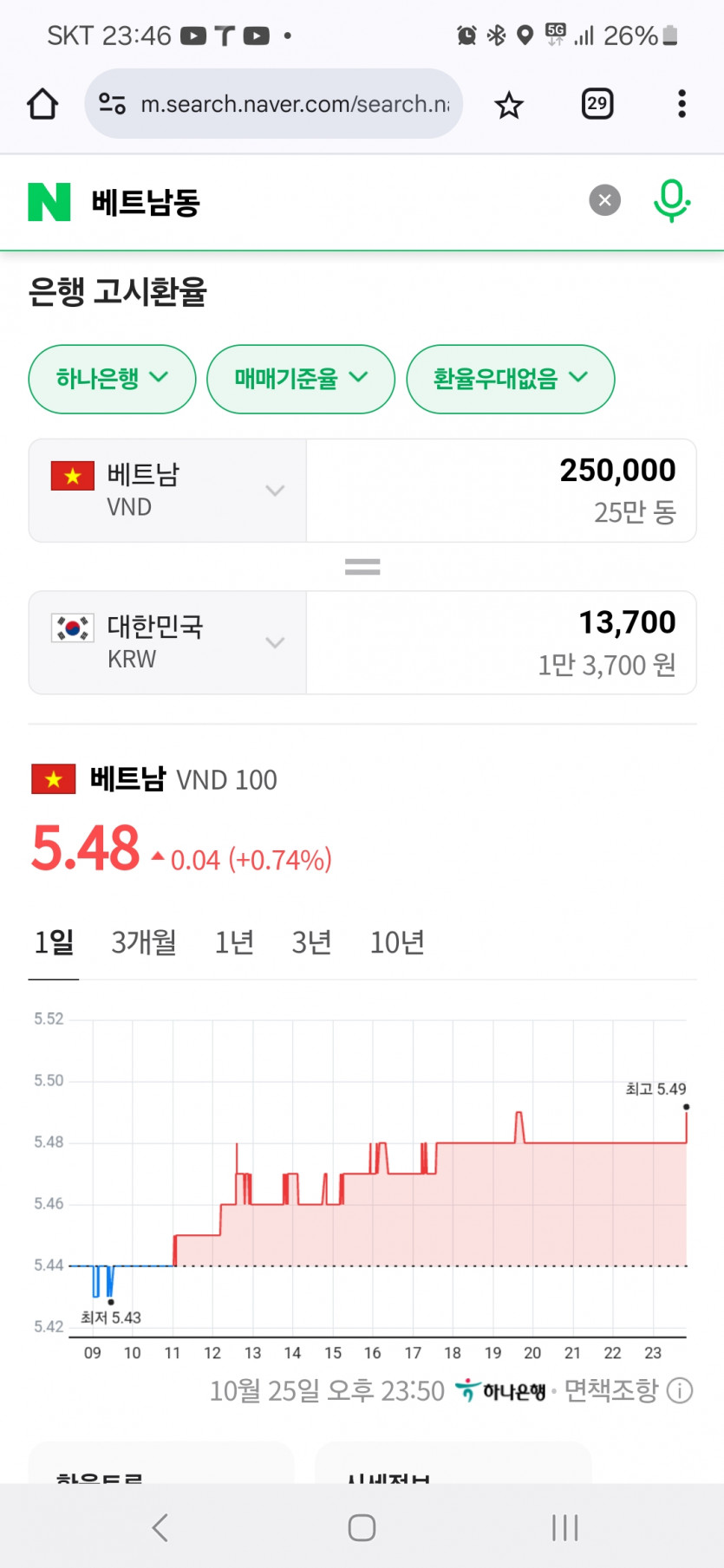
Task: Edit the 250,000 VND amount field
Action: point(501,489)
